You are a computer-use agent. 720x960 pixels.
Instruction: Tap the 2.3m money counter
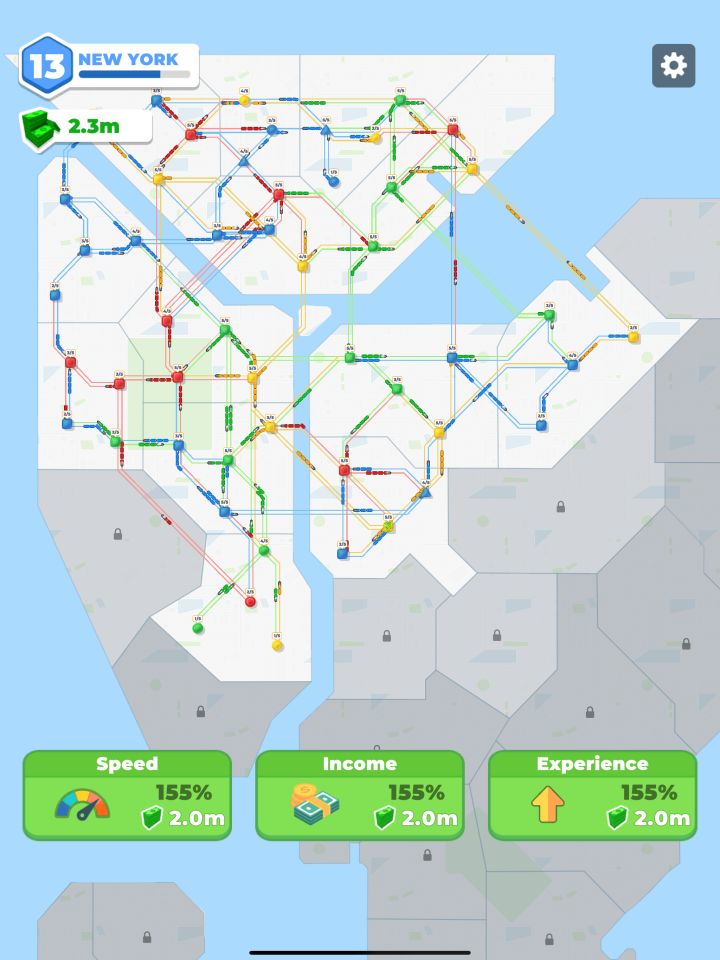(x=90, y=128)
